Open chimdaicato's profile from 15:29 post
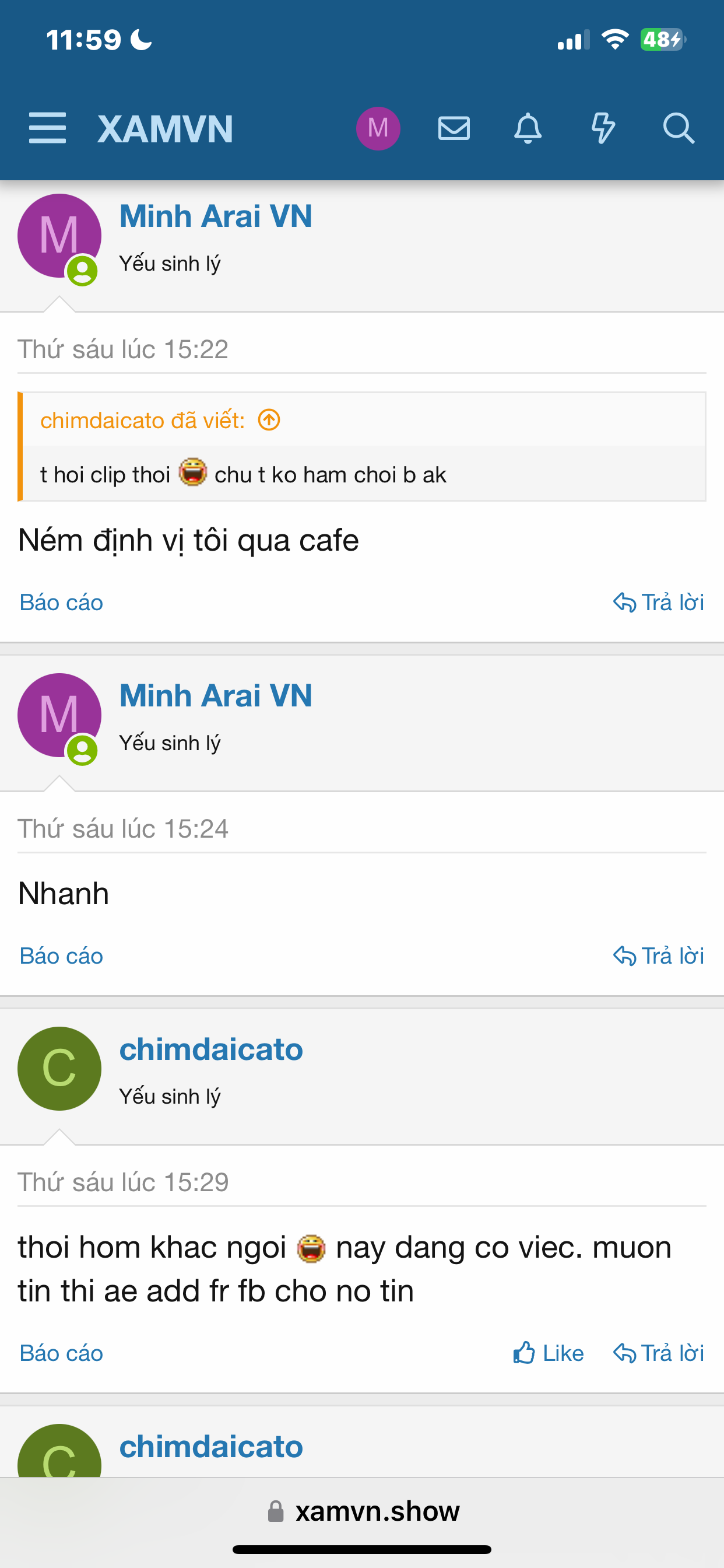The width and height of the screenshot is (724, 1568). point(210,1049)
